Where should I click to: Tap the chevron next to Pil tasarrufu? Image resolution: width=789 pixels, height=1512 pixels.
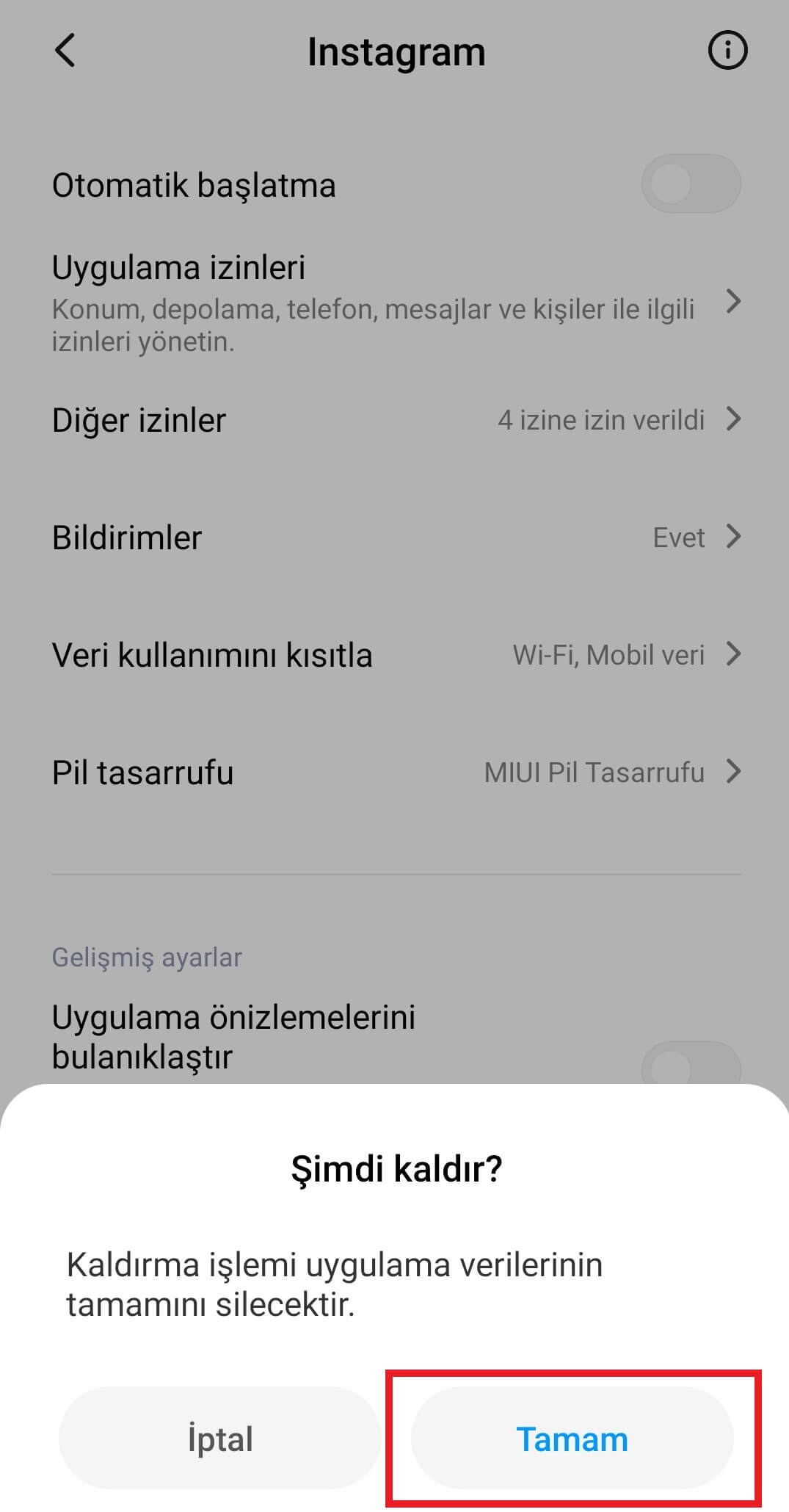click(x=734, y=772)
